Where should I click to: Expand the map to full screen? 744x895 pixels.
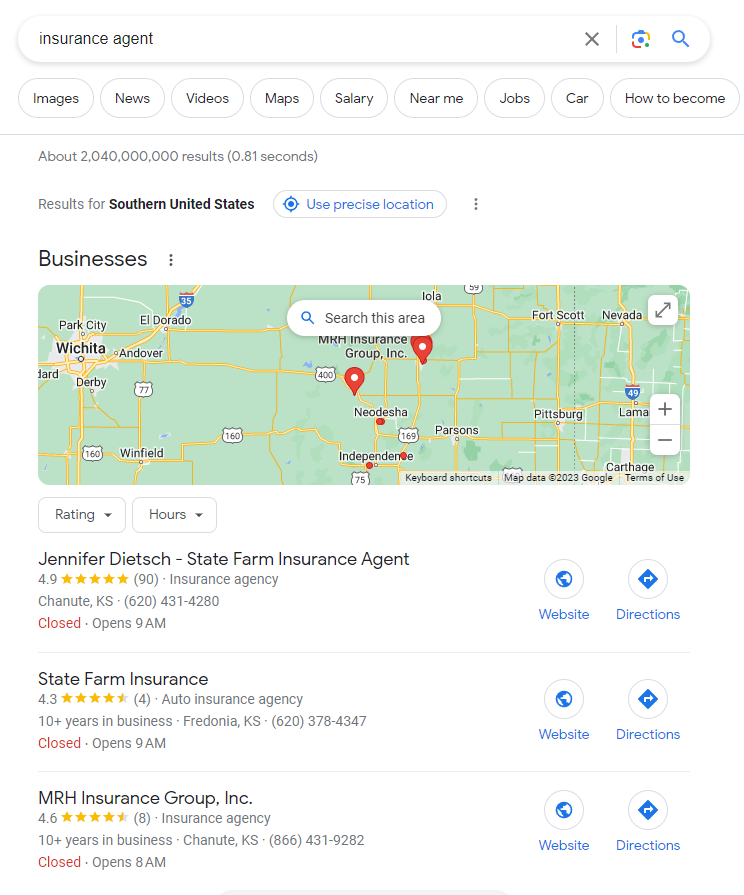662,310
